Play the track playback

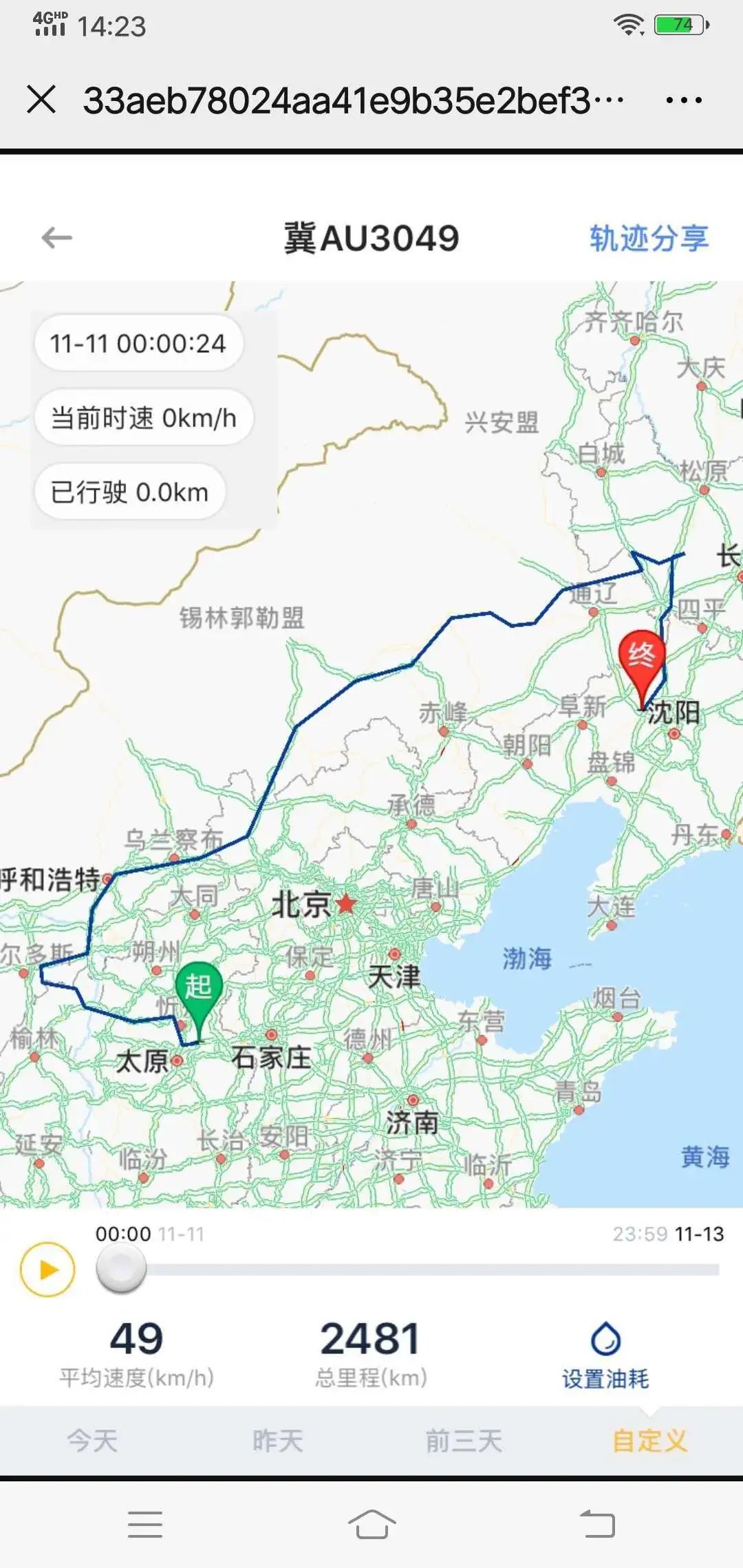click(47, 1269)
